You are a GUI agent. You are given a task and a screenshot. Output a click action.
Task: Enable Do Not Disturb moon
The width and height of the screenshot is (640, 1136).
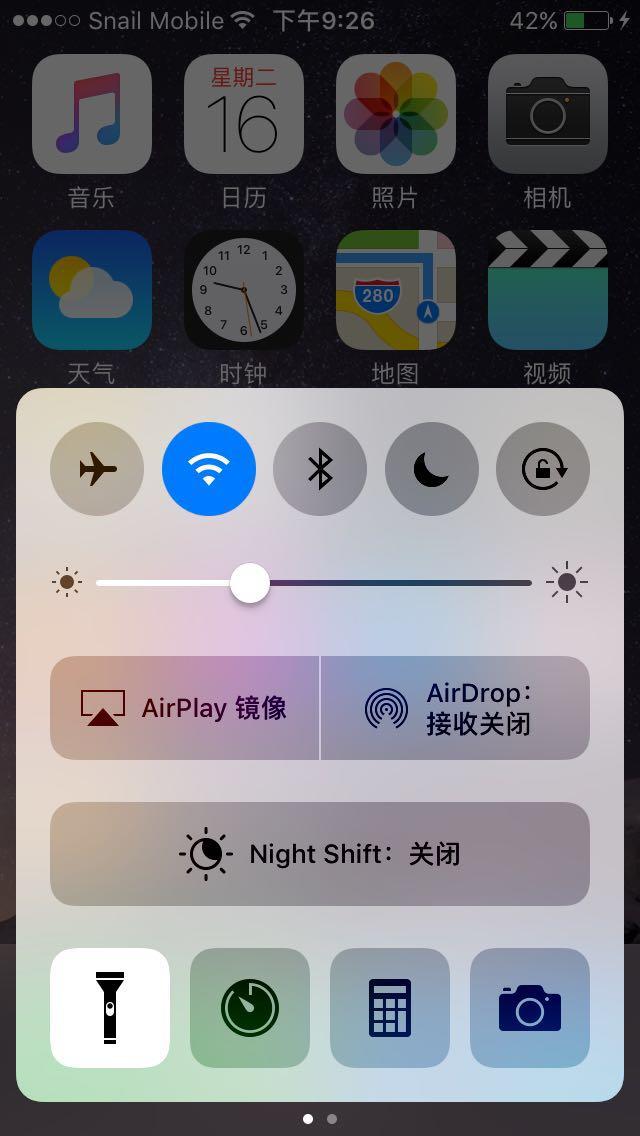point(431,469)
